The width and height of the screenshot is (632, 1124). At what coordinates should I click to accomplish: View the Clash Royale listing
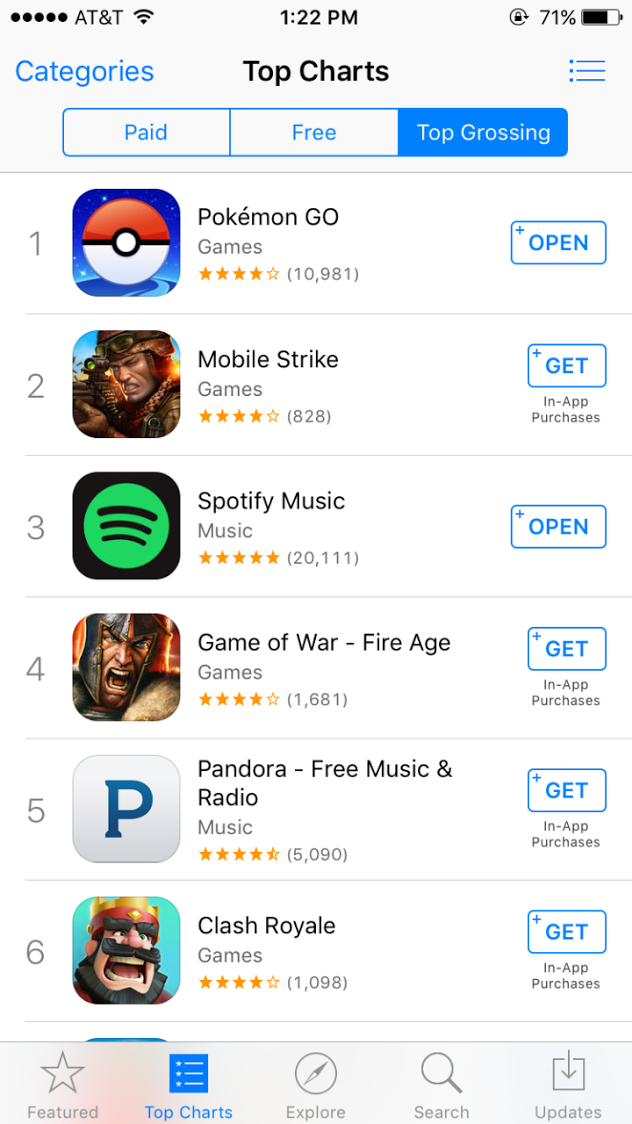(266, 926)
